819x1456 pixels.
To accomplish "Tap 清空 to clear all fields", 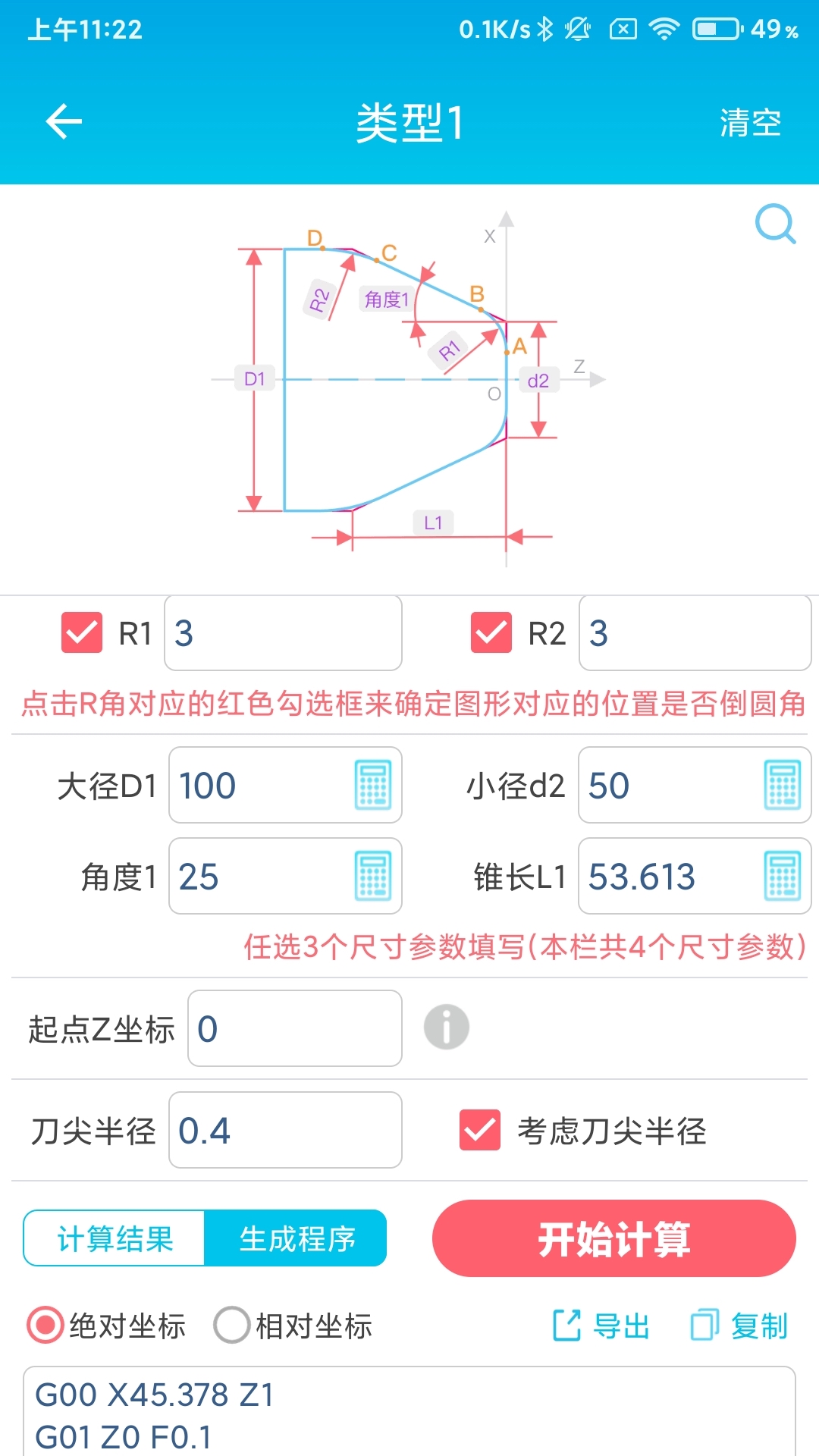I will (750, 123).
